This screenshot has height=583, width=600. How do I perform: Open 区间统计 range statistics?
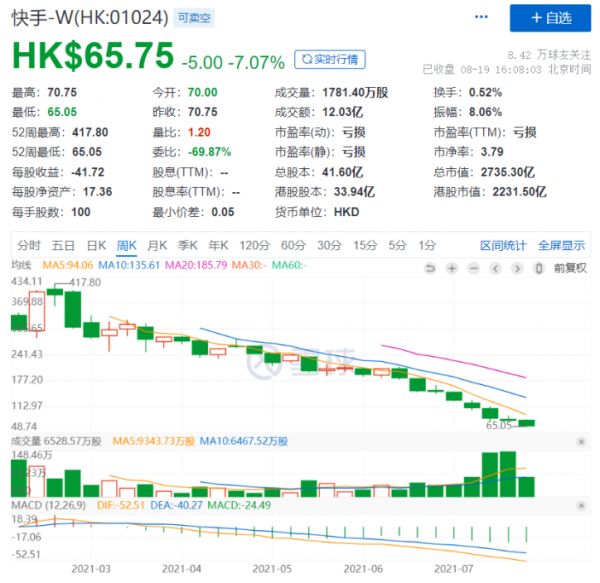[503, 245]
